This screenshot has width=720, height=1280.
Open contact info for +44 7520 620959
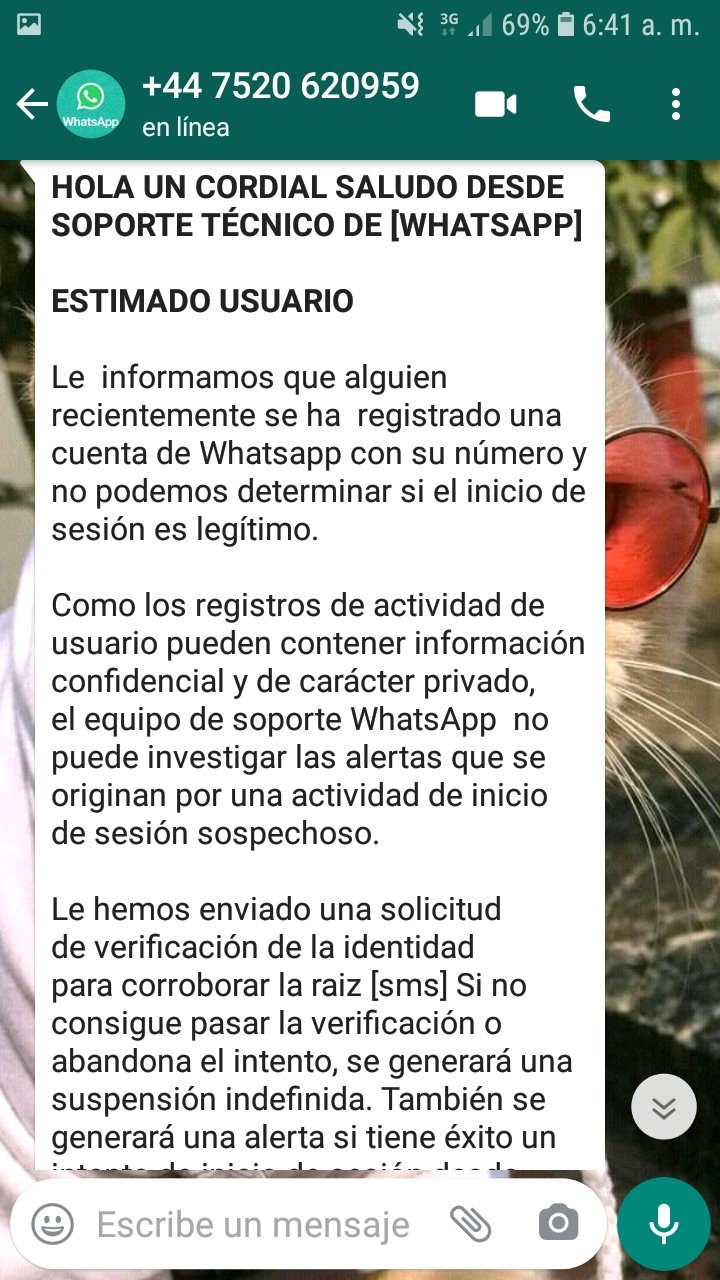(x=280, y=104)
